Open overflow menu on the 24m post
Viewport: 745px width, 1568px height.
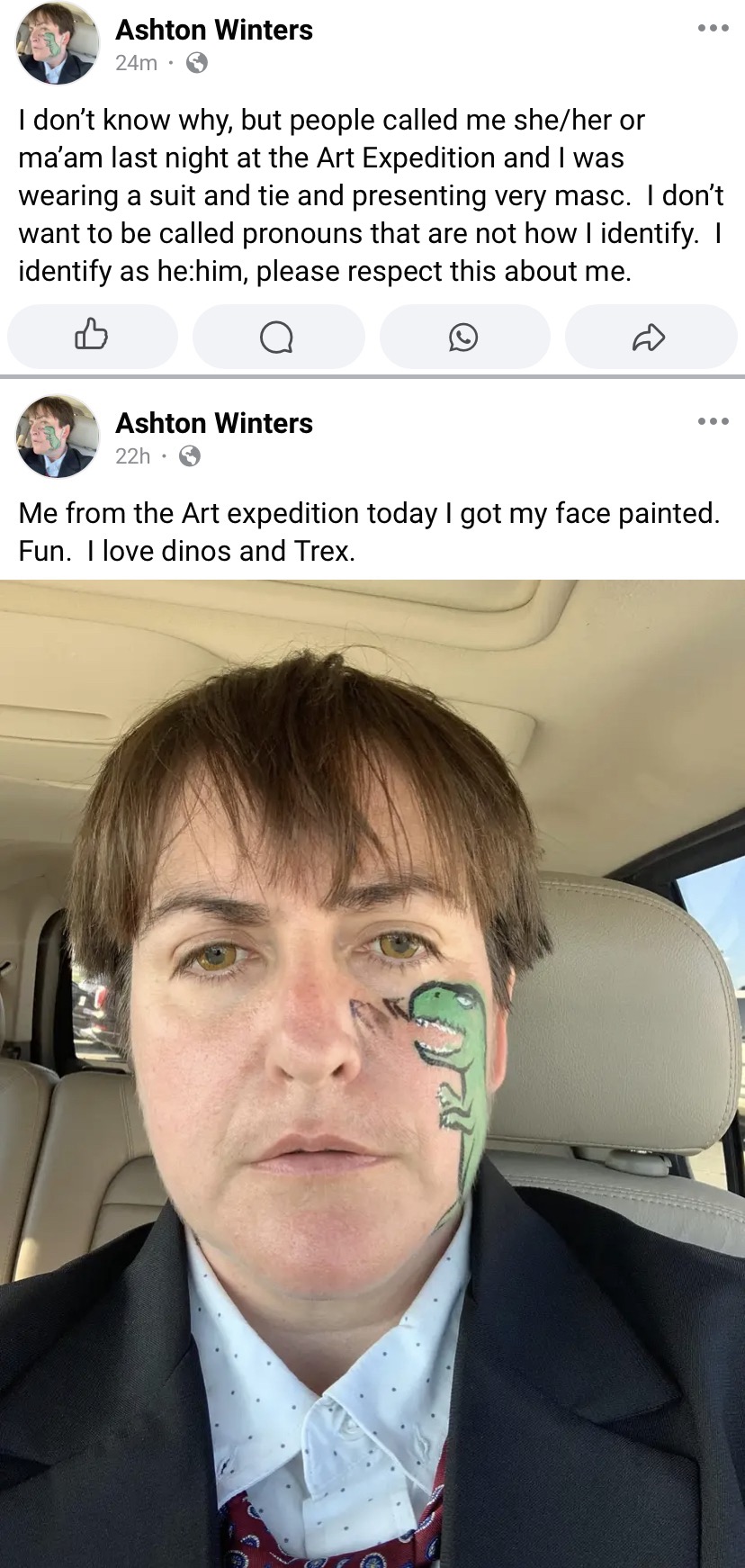point(713,29)
